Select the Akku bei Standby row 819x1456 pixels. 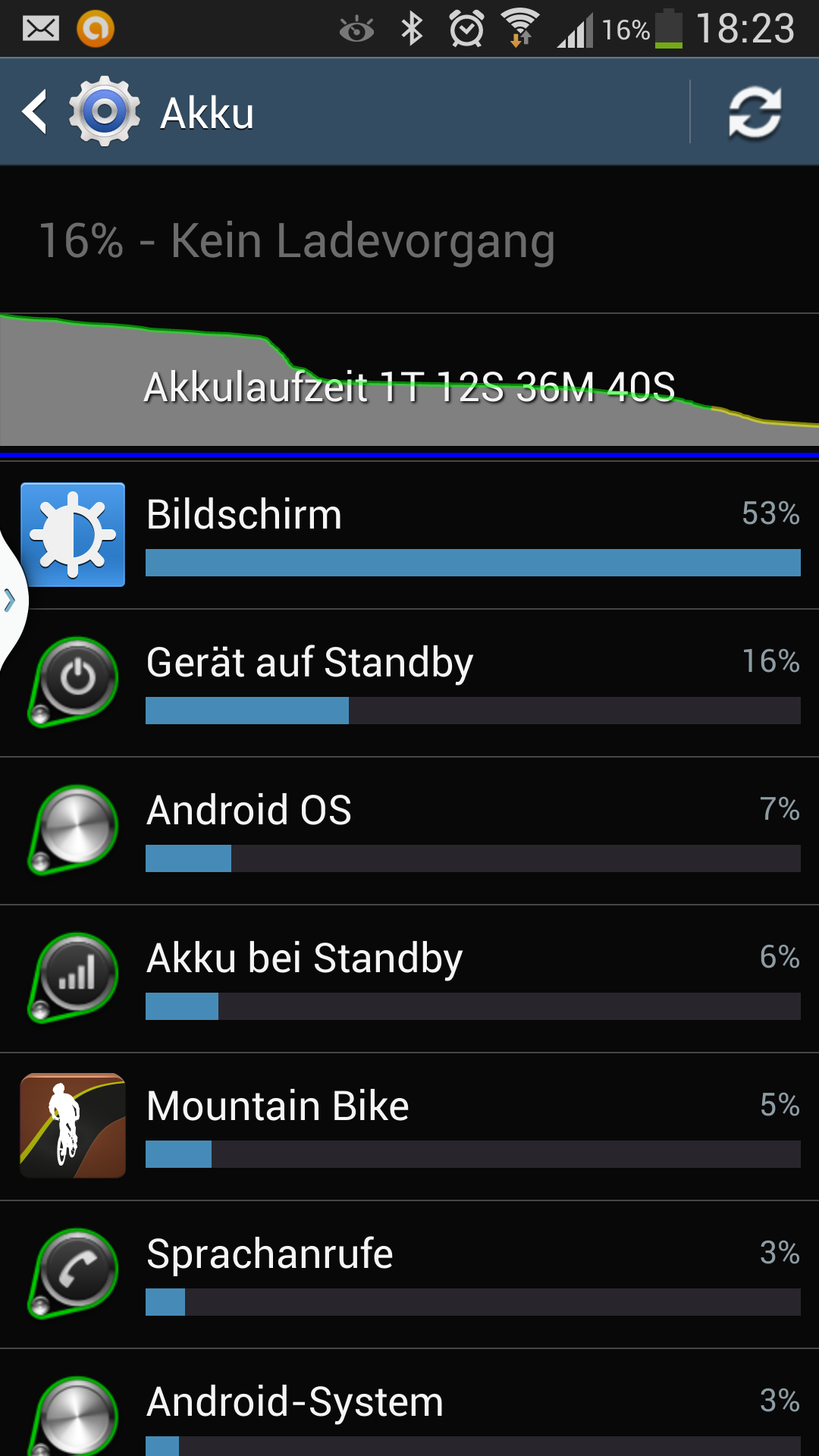409,979
